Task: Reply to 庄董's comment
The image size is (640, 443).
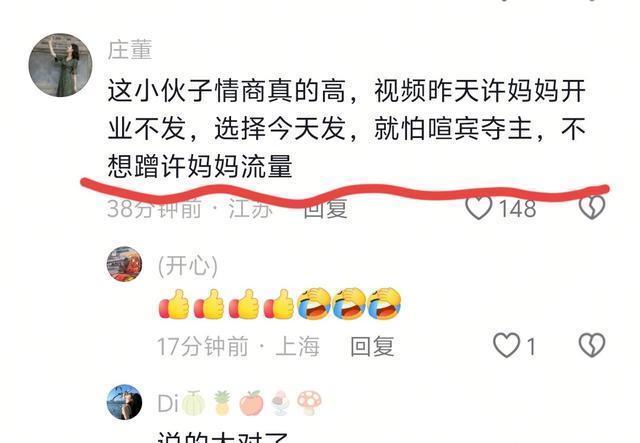Action: point(325,208)
